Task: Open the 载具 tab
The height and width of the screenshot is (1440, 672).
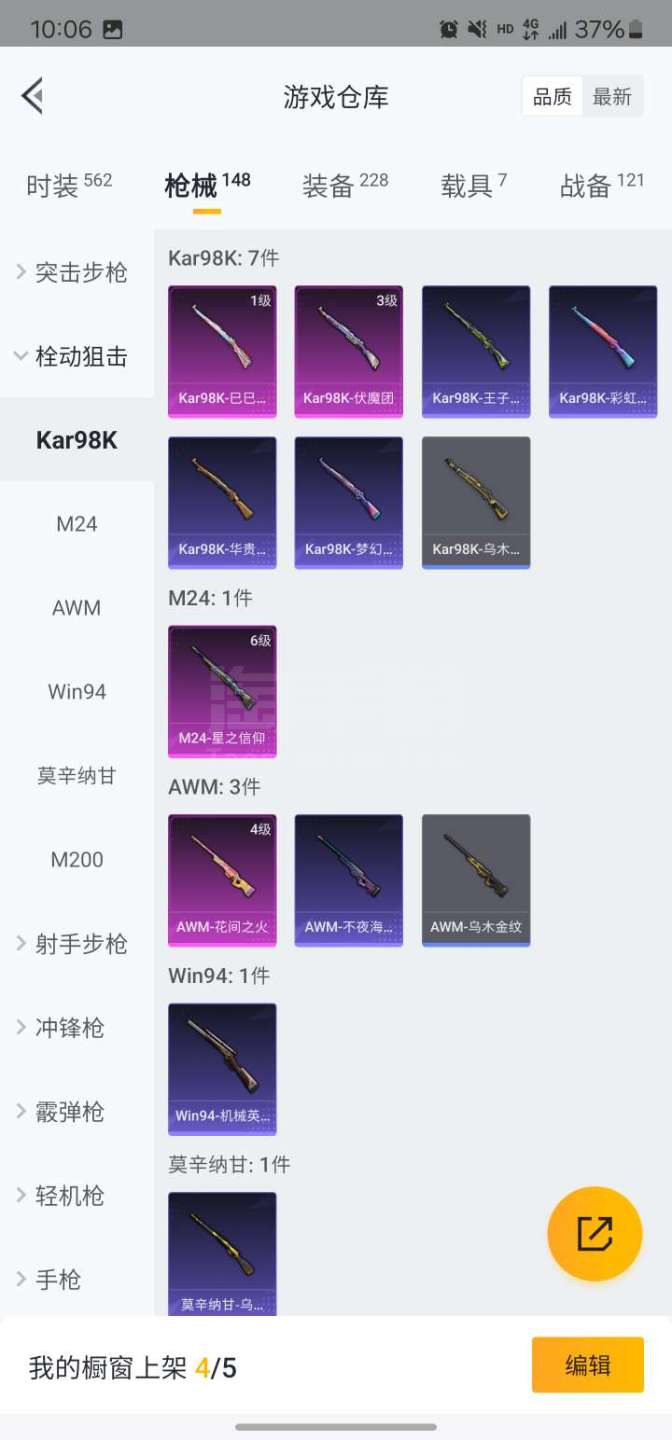Action: point(473,185)
